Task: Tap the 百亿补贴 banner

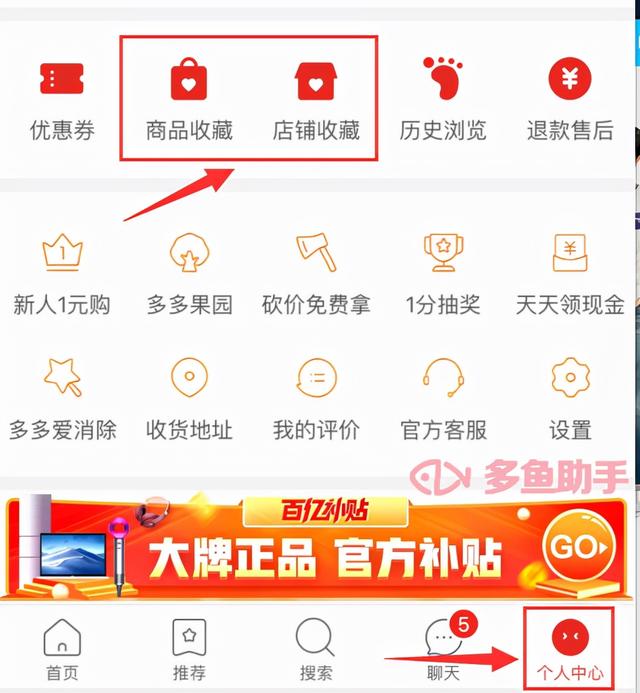Action: pyautogui.click(x=318, y=545)
